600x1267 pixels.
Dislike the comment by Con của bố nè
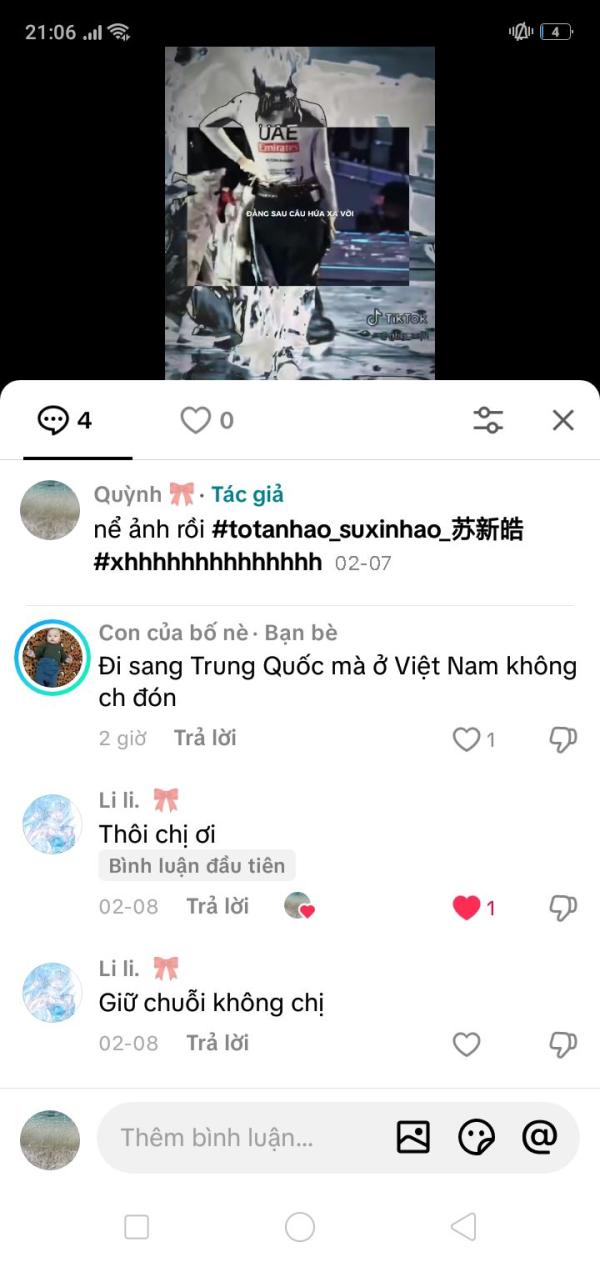coord(563,739)
